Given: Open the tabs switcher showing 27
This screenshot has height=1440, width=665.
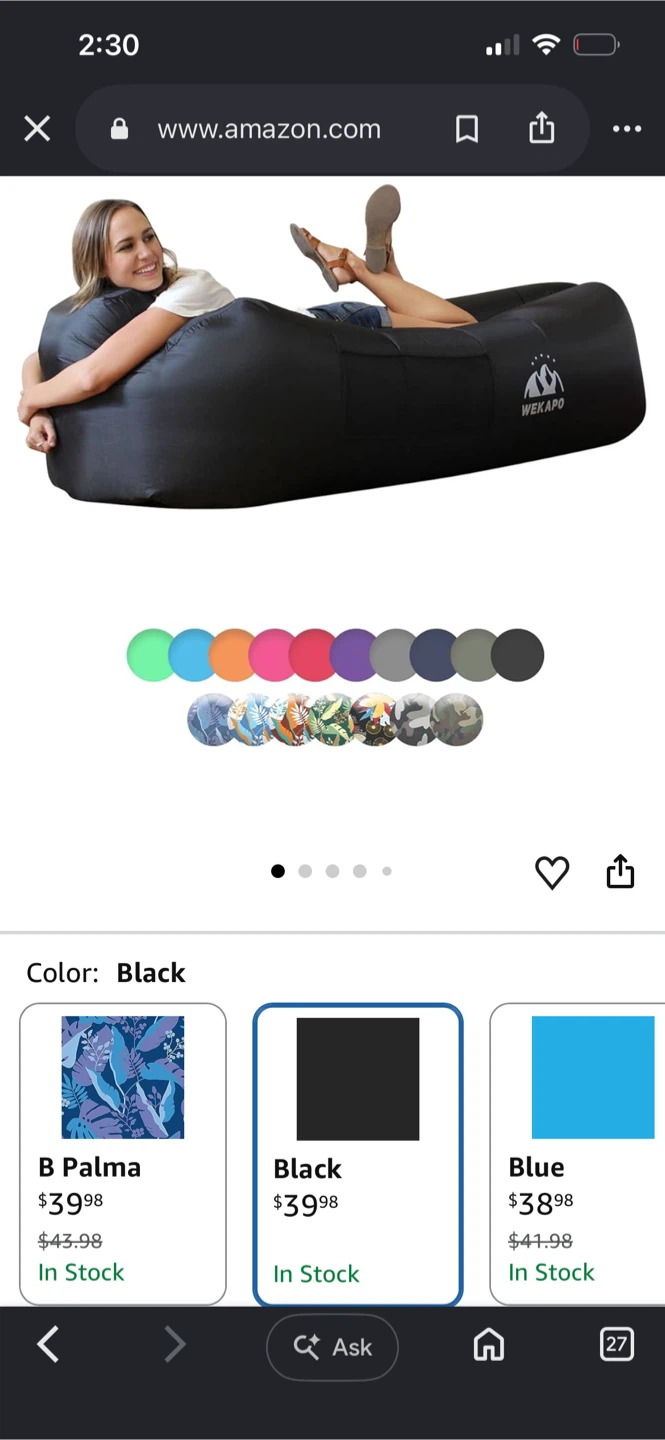Looking at the screenshot, I should [616, 1345].
